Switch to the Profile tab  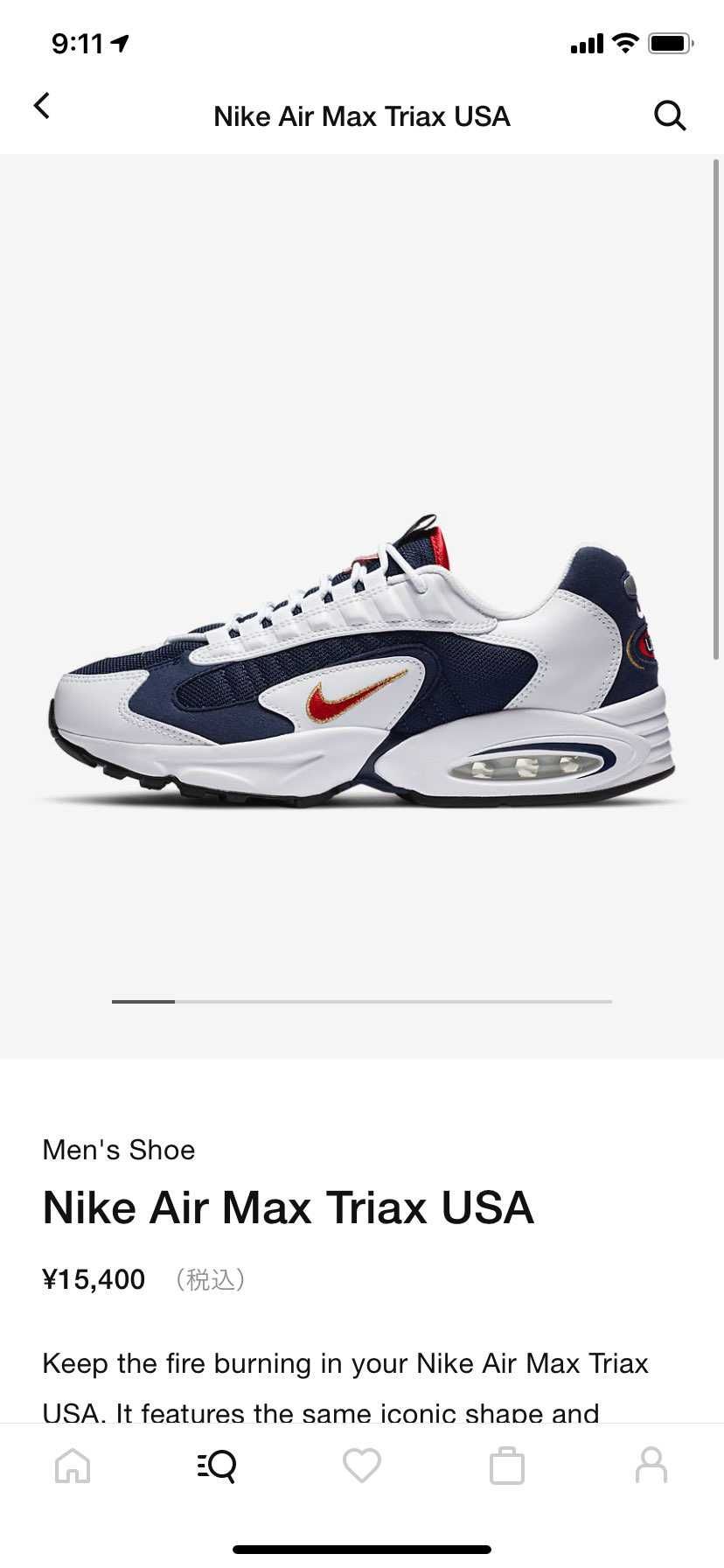coord(651,1465)
